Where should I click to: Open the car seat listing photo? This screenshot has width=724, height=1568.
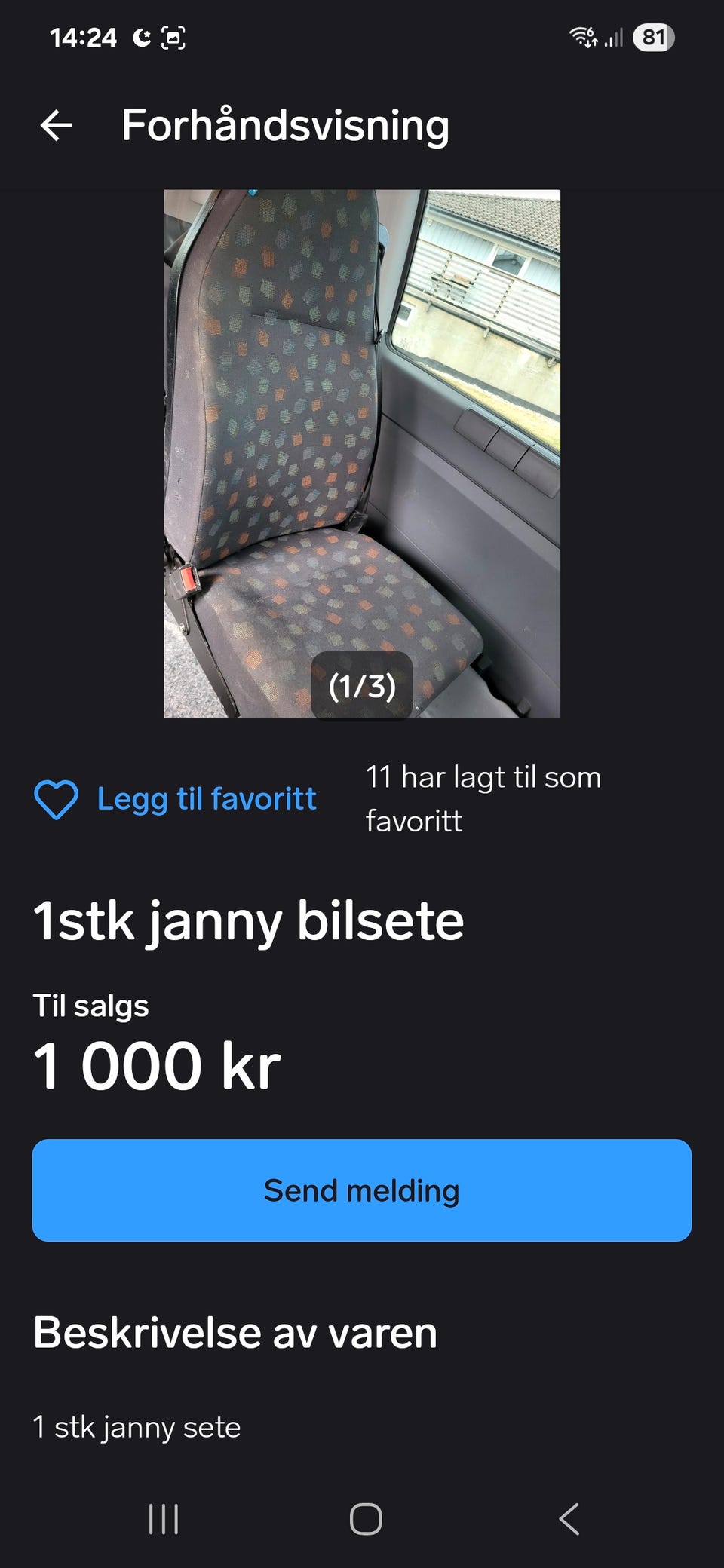[362, 452]
